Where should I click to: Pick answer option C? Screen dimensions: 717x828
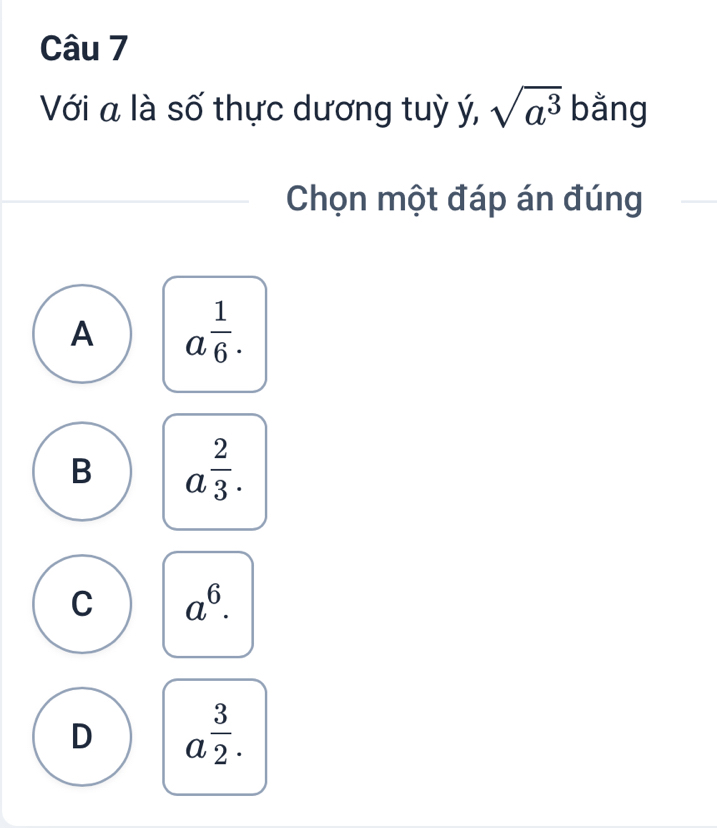(x=83, y=604)
